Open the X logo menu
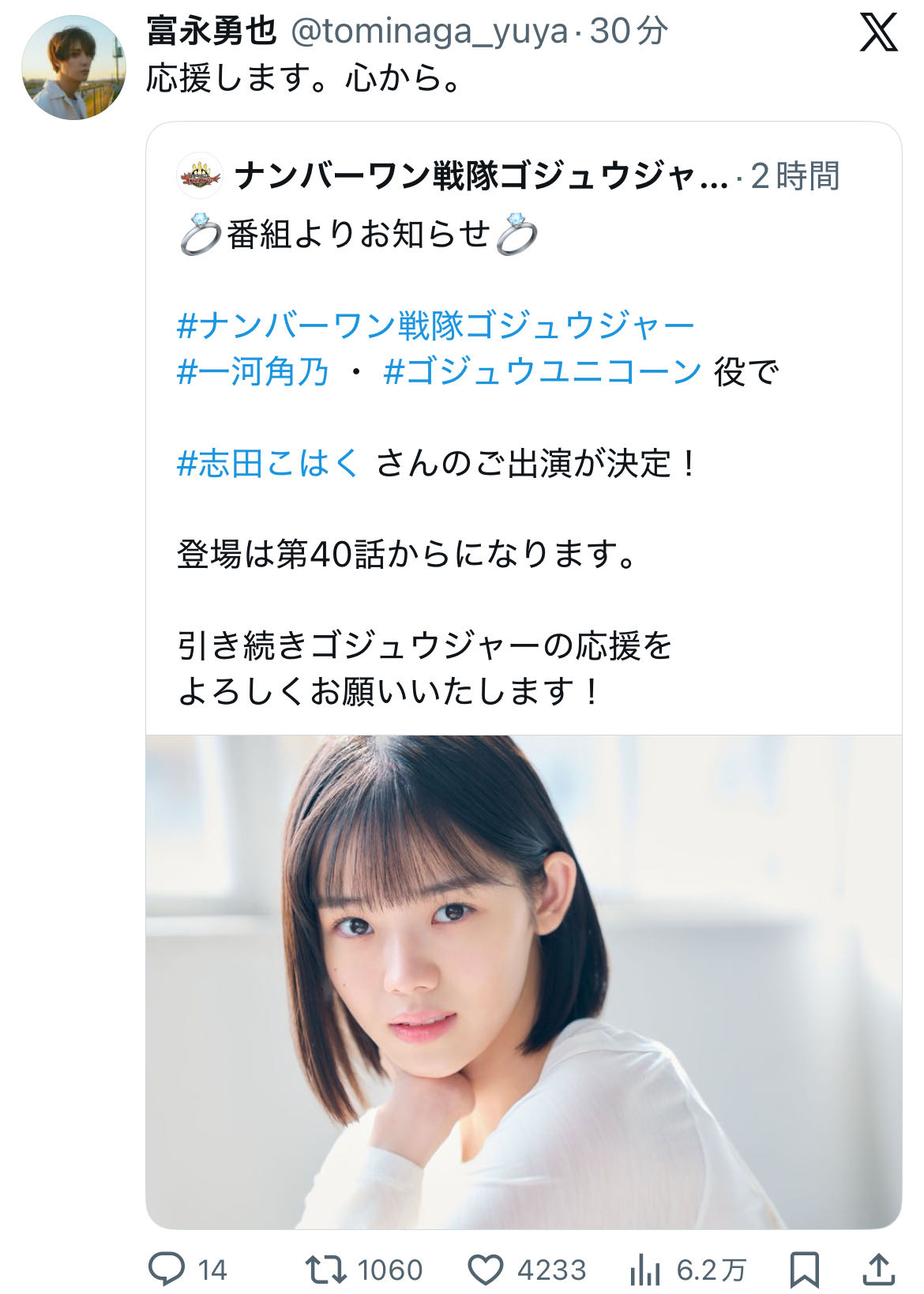 [878, 33]
